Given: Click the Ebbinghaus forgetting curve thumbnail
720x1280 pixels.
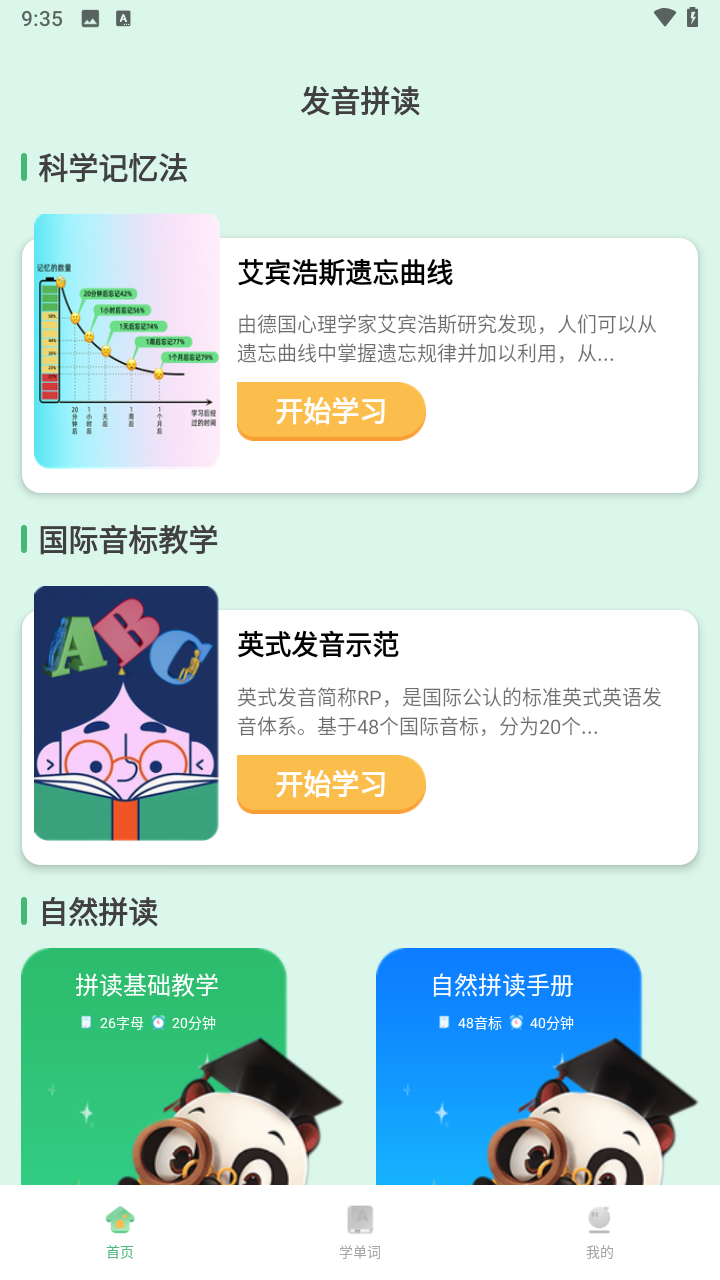Looking at the screenshot, I should [x=126, y=341].
